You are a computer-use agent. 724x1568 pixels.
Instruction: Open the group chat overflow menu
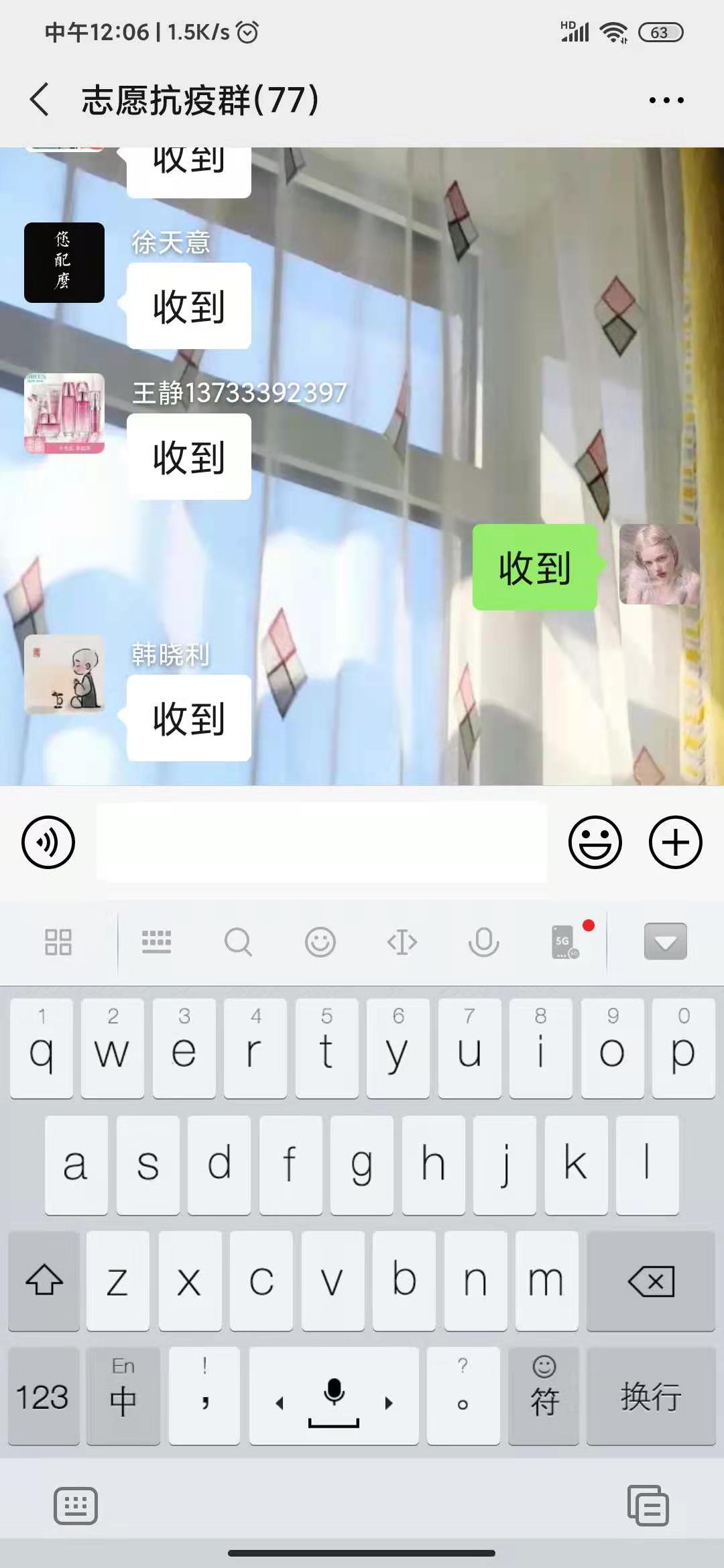pyautogui.click(x=666, y=101)
